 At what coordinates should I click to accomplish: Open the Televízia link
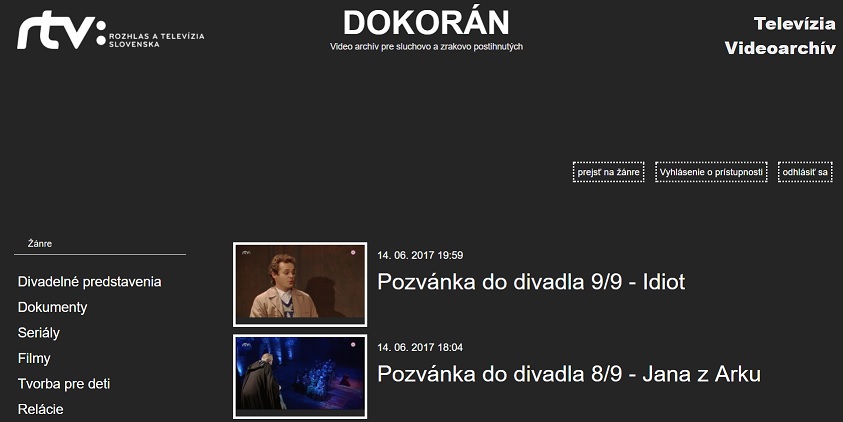click(794, 23)
